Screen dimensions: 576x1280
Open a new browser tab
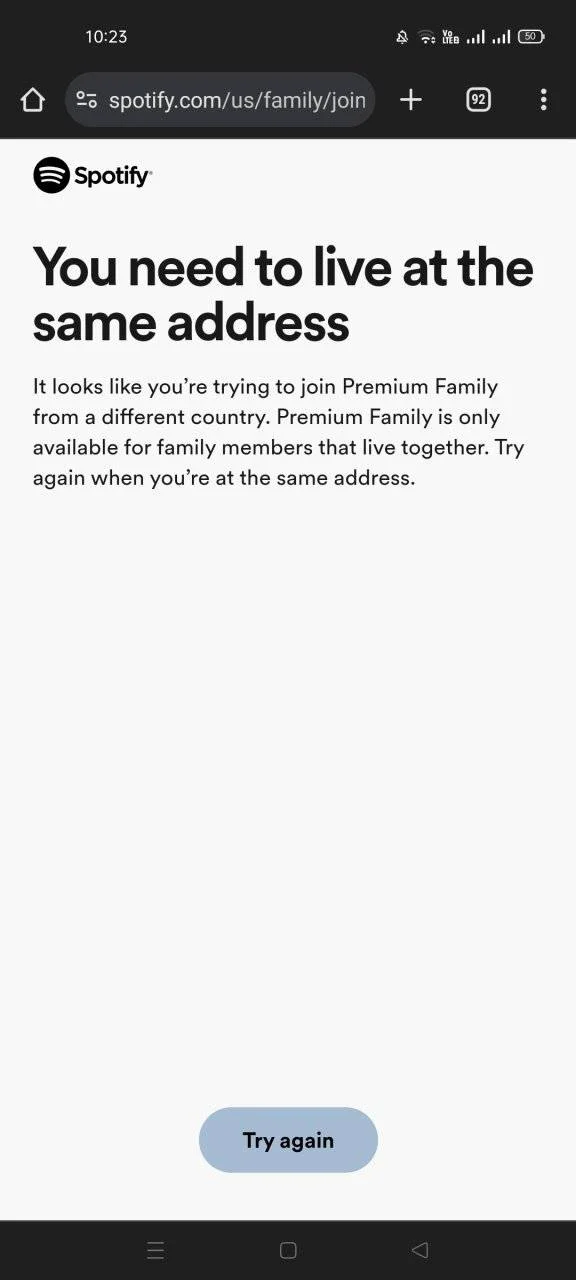coord(411,100)
